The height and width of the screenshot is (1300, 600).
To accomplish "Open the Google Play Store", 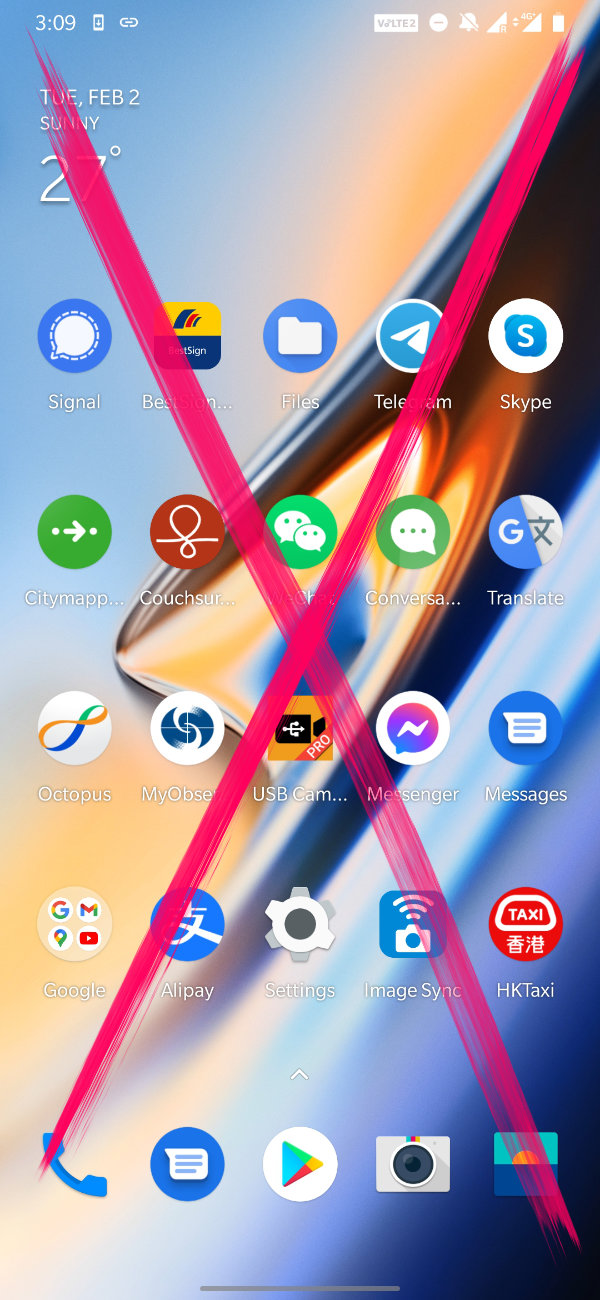I will 300,1165.
